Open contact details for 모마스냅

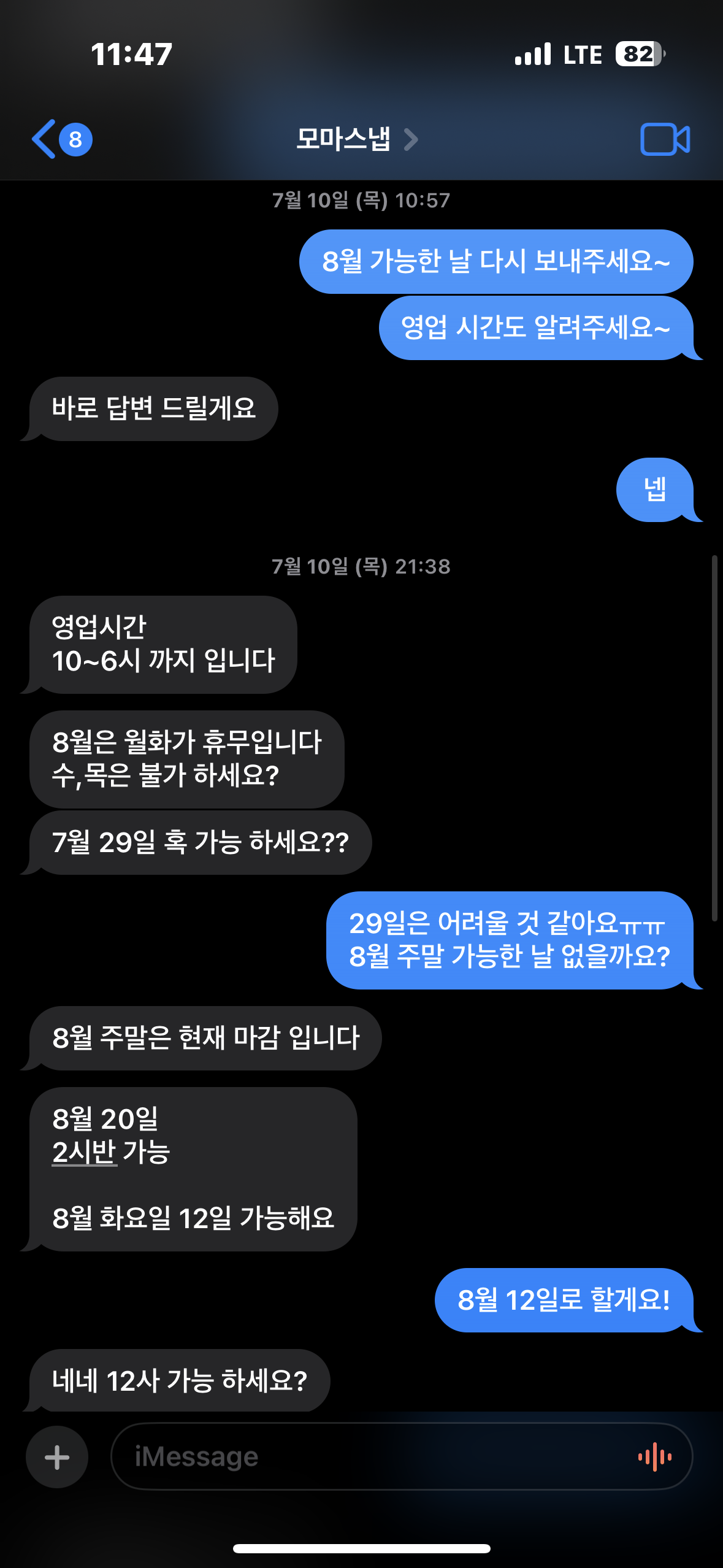(x=356, y=139)
